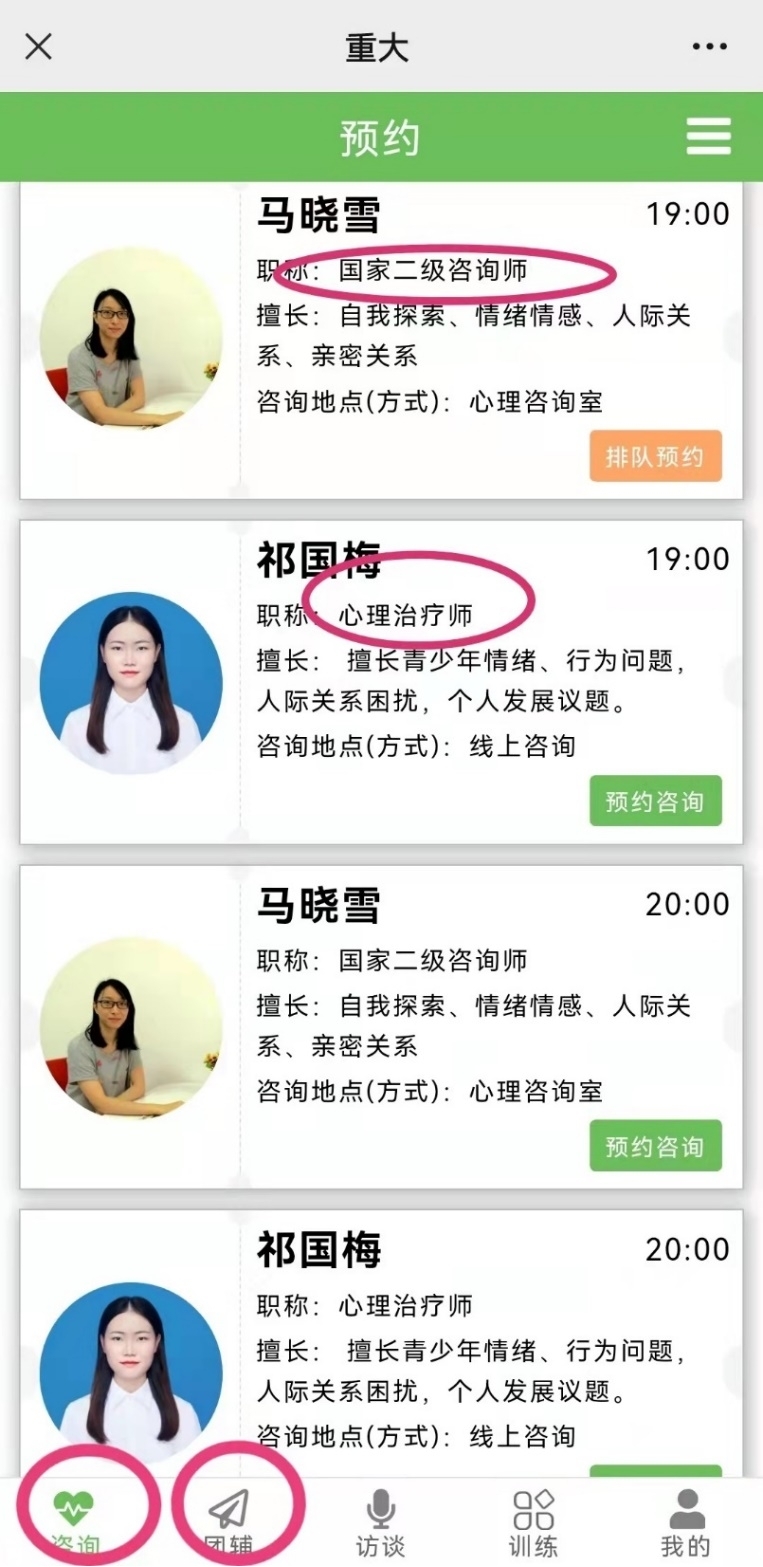Tap 预约咨询 for 马晓雪 at 20:00
Screen dimensions: 763x1567
click(x=655, y=1146)
